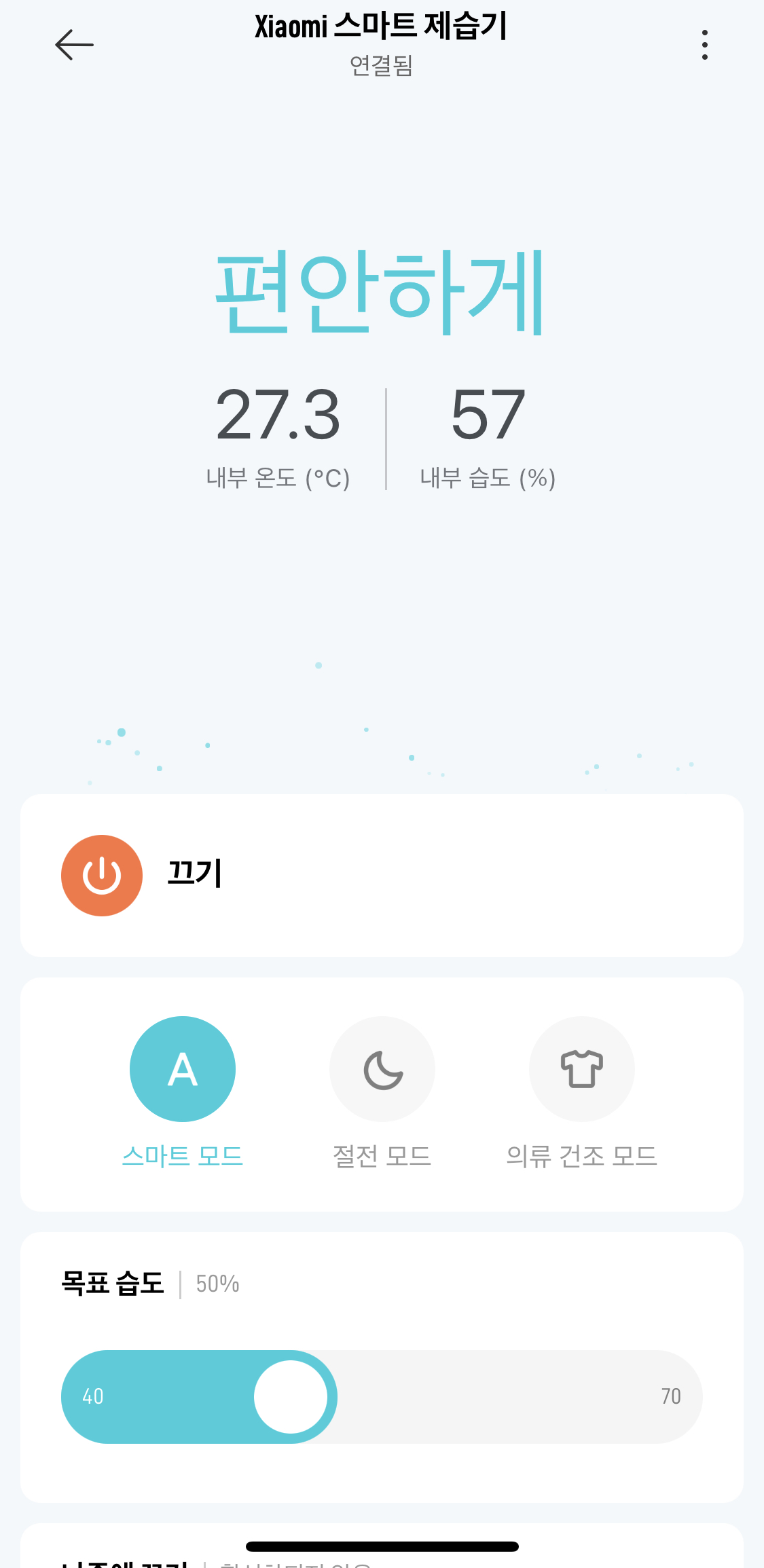Turn off the dehumidifier with 끄기 button
The height and width of the screenshot is (1568, 764).
click(x=102, y=876)
